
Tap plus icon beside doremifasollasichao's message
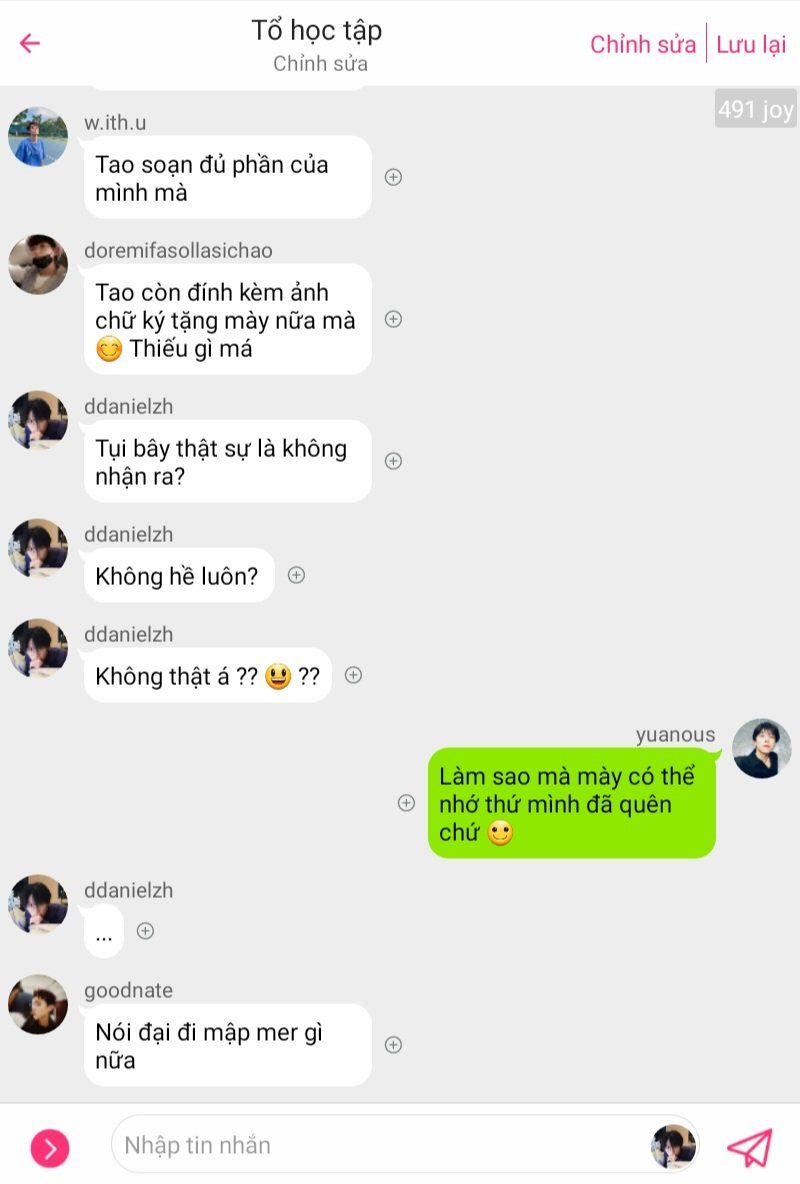point(394,319)
